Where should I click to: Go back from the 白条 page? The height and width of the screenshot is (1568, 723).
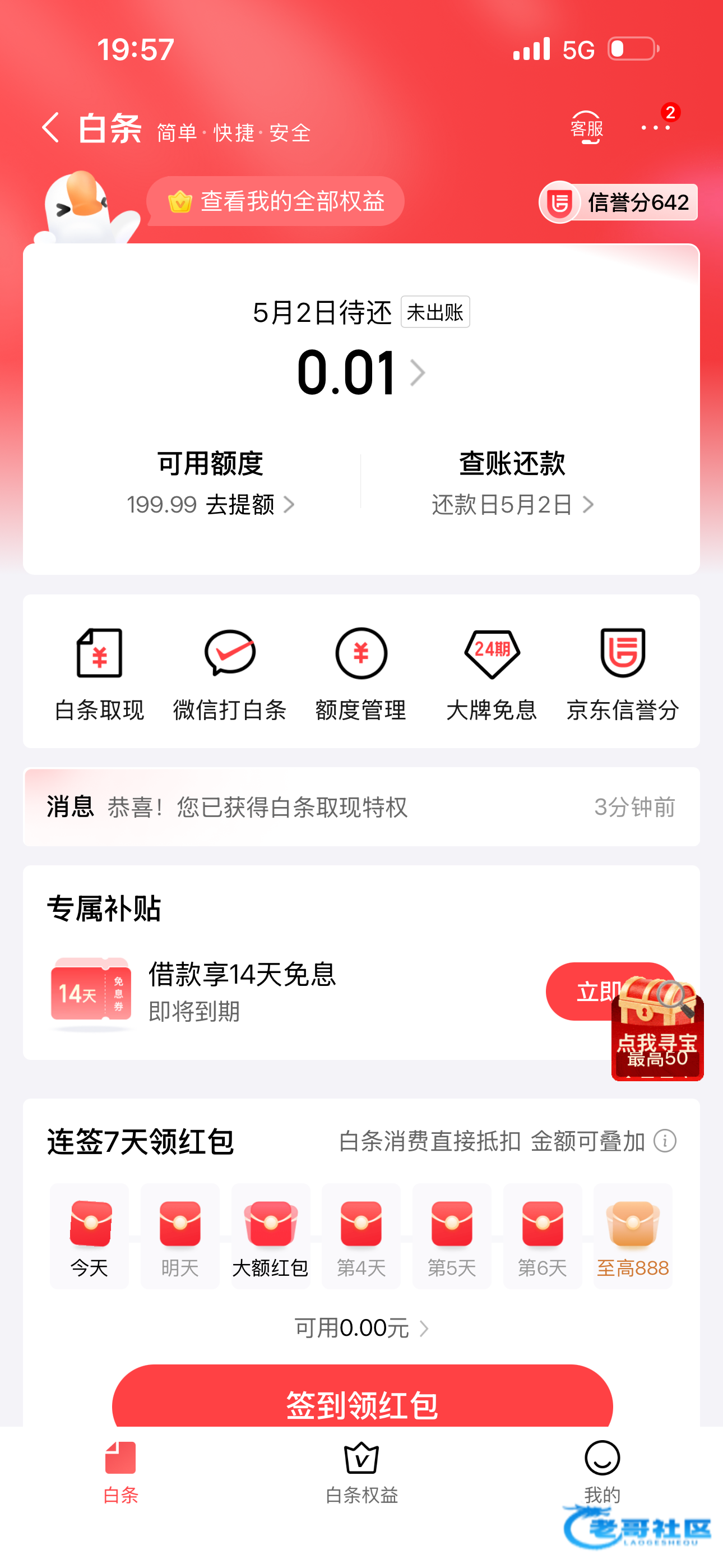[x=51, y=128]
